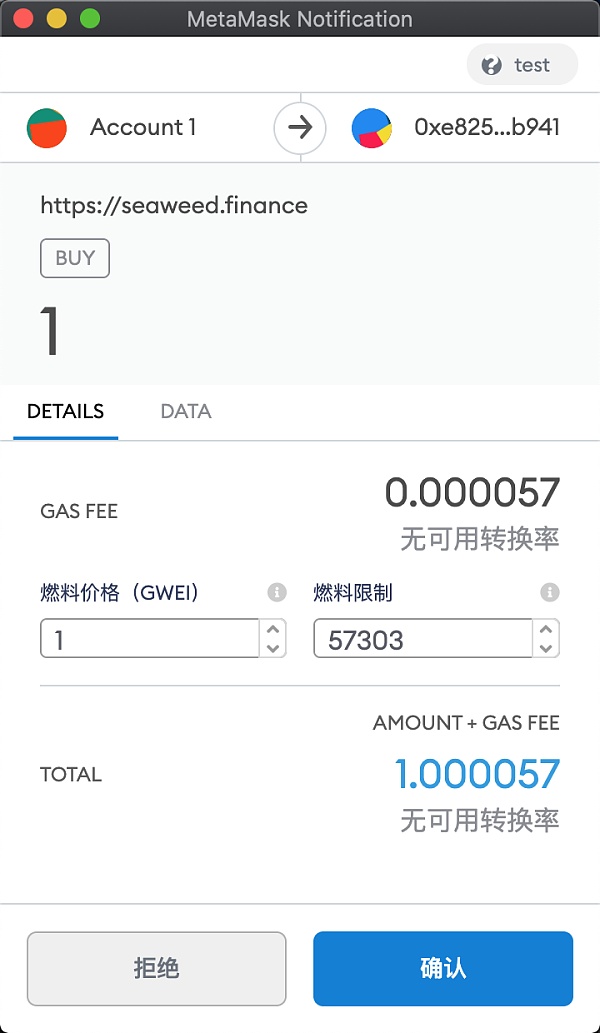This screenshot has width=600, height=1033.
Task: Increase the gas limit with stepper arrow
Action: point(546,630)
